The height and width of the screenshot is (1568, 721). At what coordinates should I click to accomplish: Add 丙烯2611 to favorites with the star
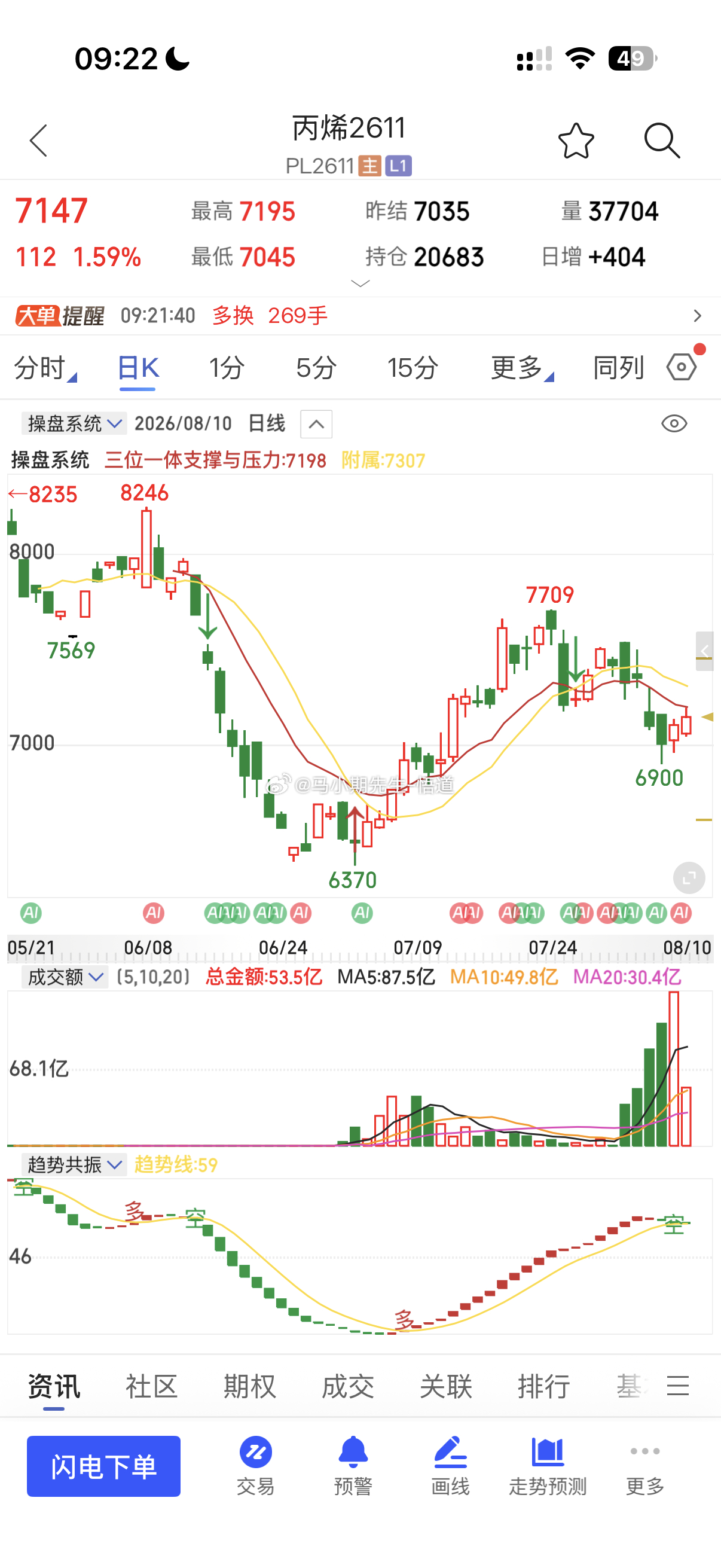pos(576,141)
